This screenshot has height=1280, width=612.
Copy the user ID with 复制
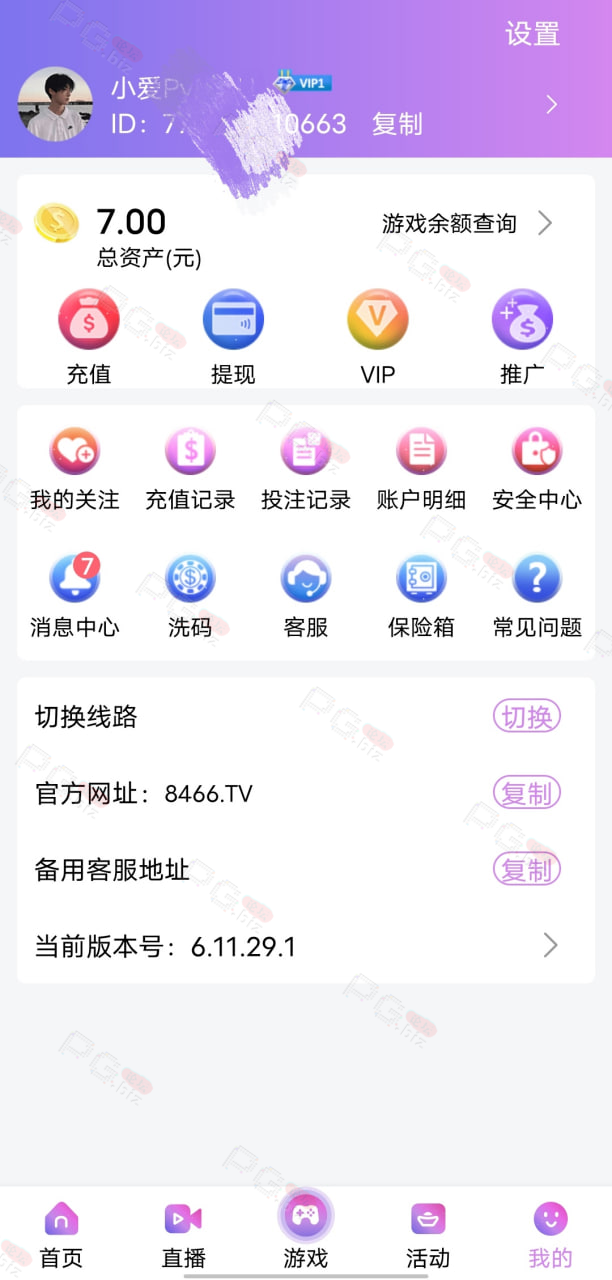397,124
